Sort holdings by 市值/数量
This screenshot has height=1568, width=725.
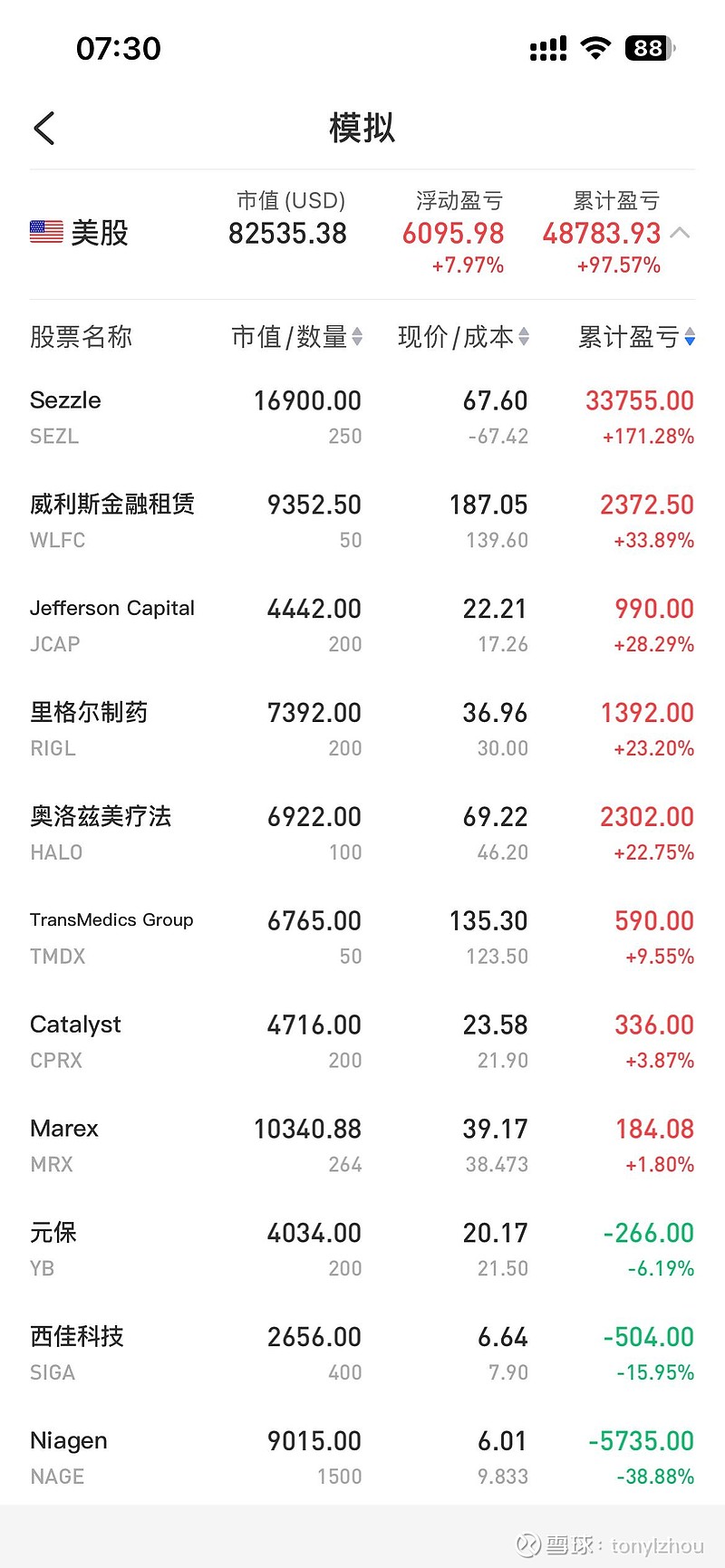297,337
